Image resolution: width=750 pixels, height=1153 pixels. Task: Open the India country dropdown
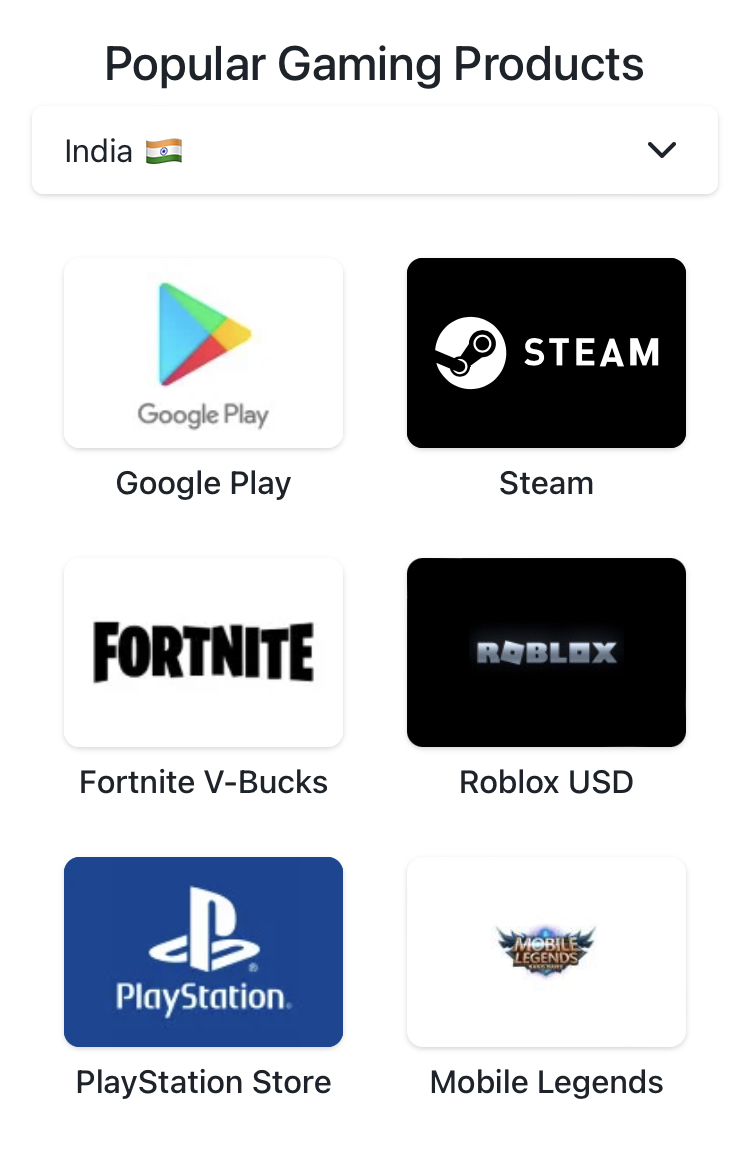tap(374, 151)
